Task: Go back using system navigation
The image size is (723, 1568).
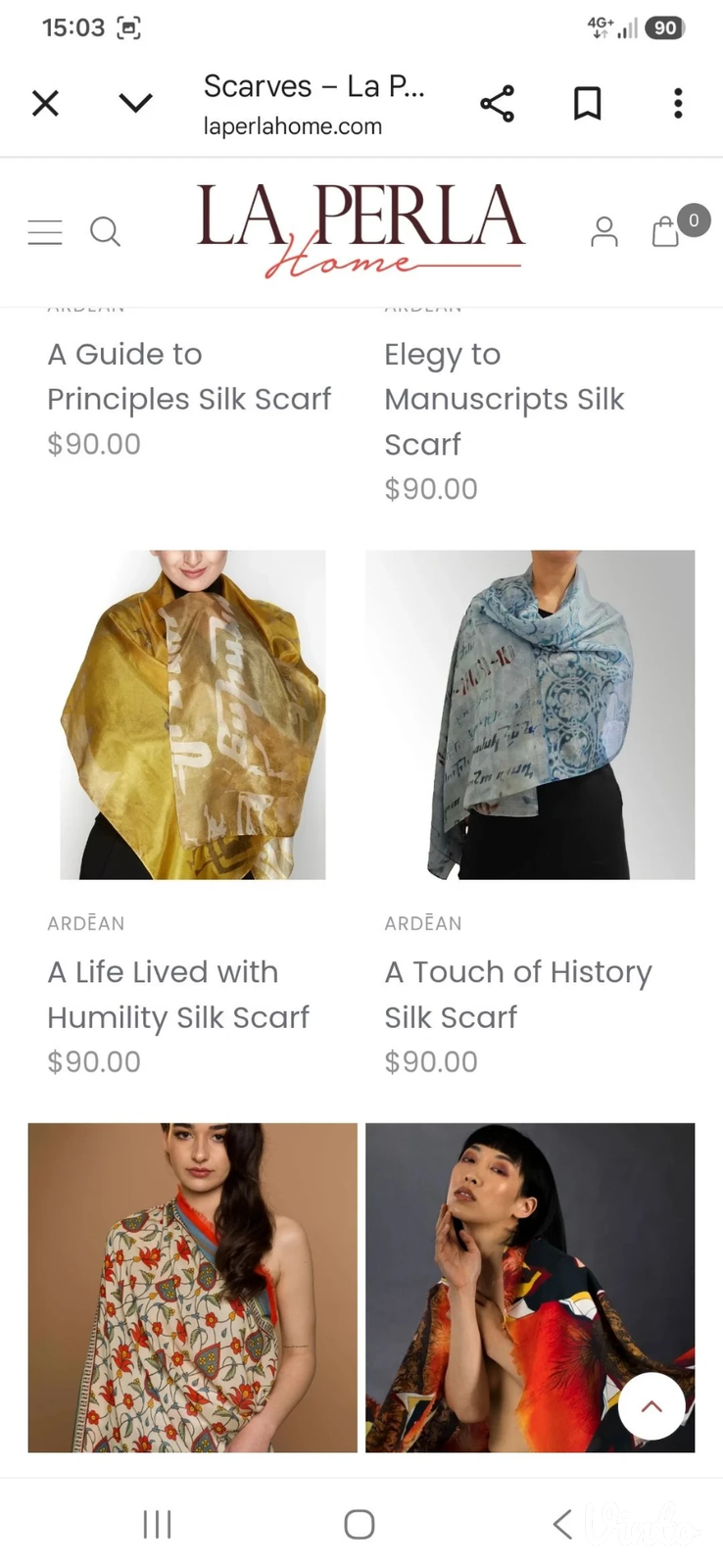Action: pos(561,1524)
